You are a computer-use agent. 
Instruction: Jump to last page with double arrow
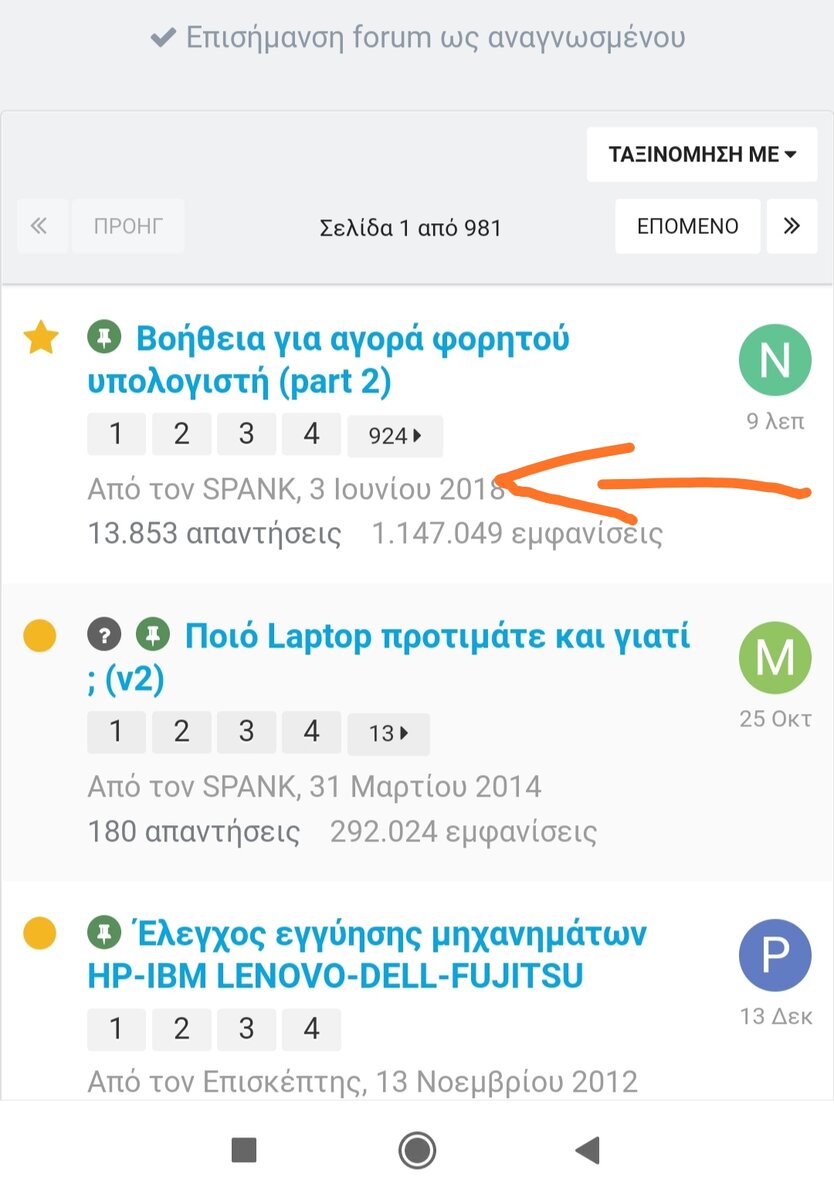pos(791,226)
